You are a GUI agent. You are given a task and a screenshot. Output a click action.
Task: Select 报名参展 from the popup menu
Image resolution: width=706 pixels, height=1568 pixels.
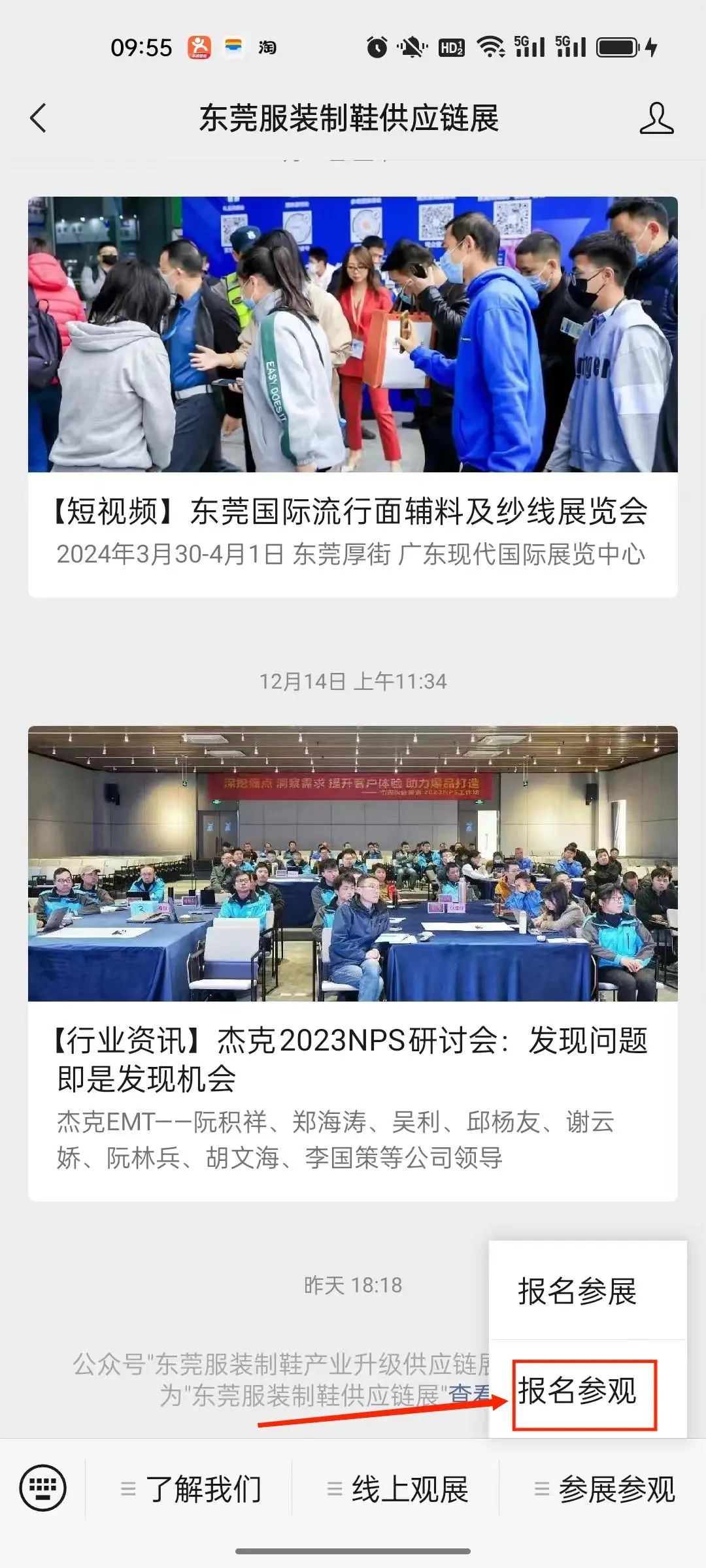pyautogui.click(x=577, y=1292)
